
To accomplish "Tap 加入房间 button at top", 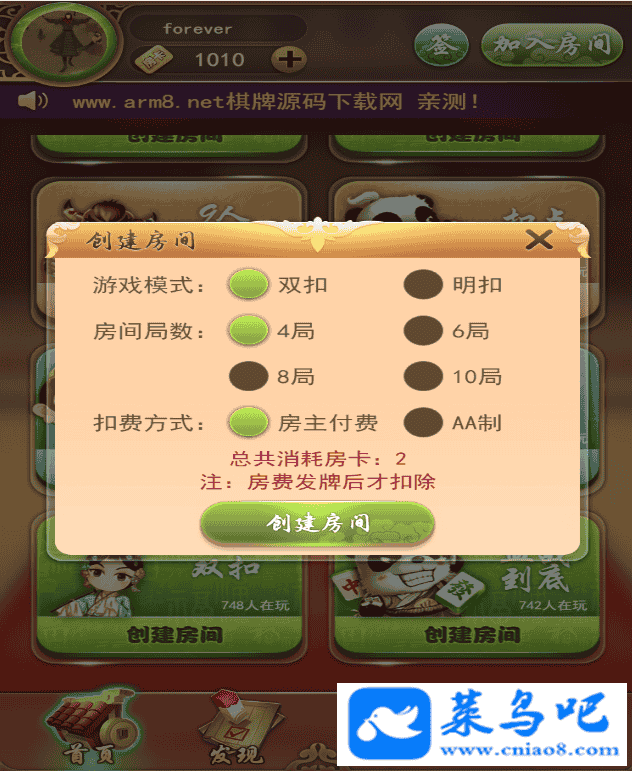I will click(x=546, y=45).
